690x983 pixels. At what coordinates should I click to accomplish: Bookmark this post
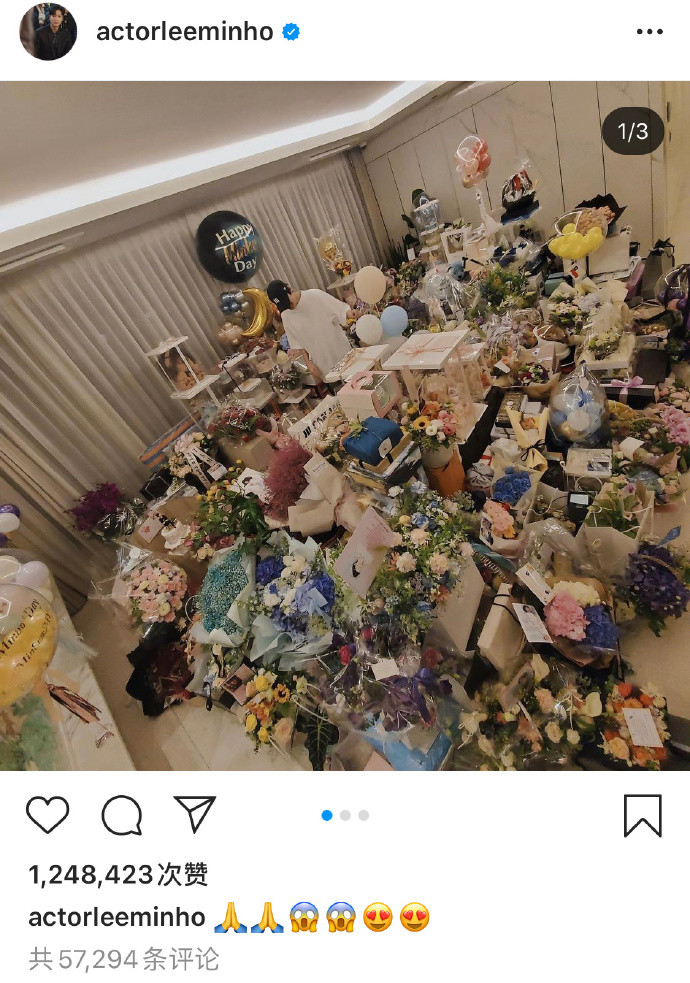642,815
